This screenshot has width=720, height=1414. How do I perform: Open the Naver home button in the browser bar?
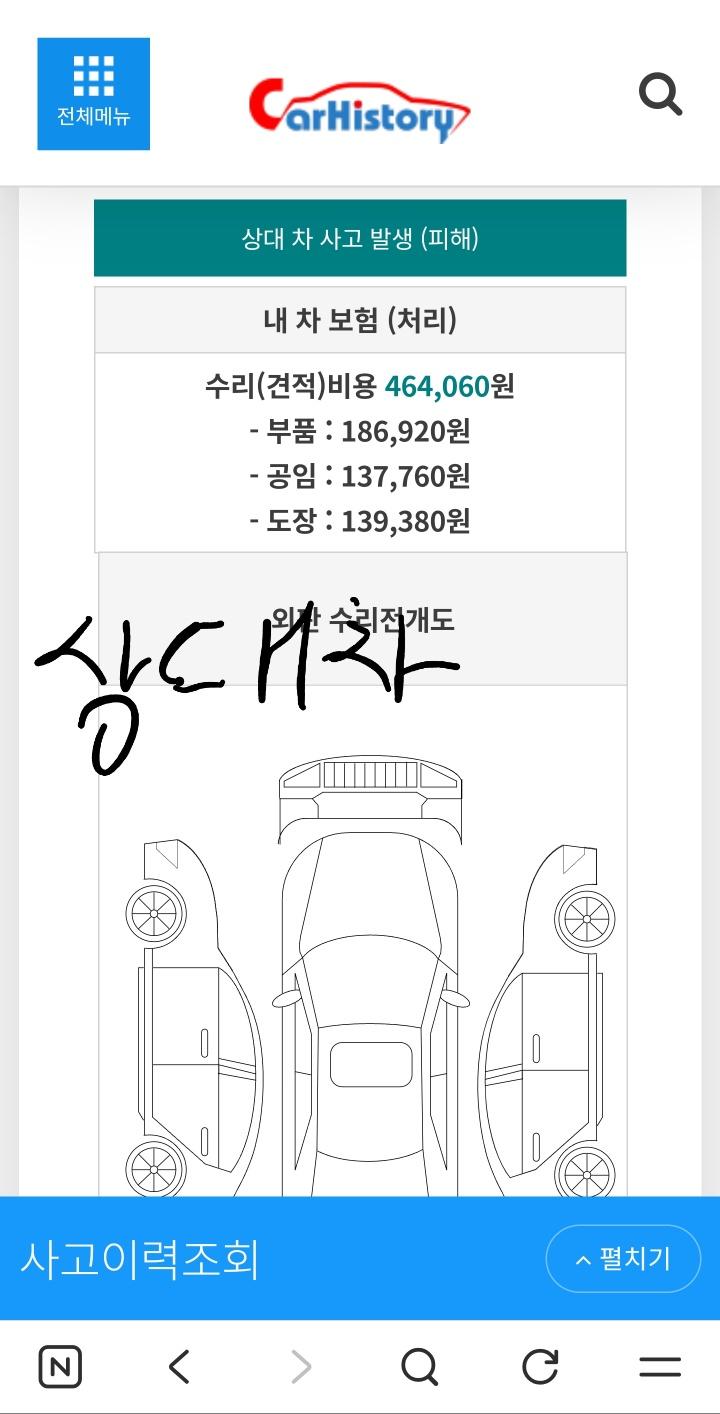(x=60, y=1367)
